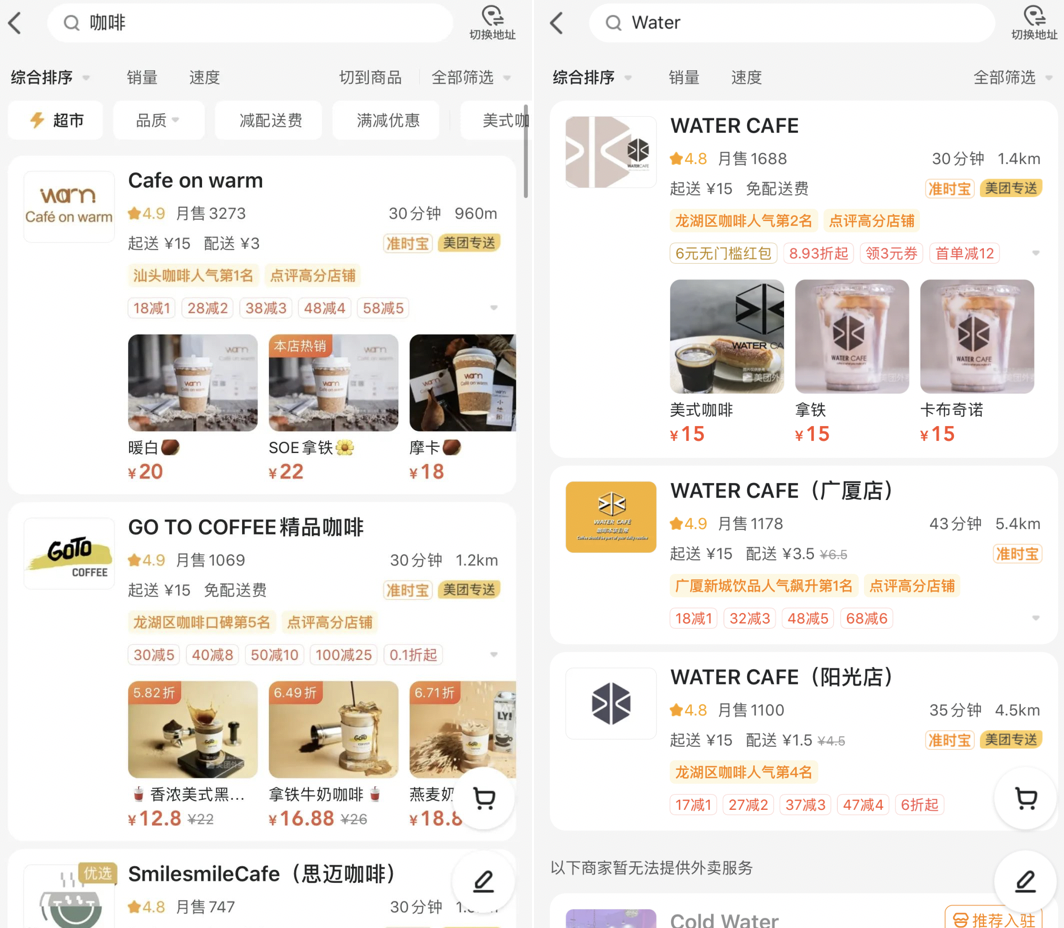Switch address in the Water search pane
Screen dimensions: 1064x928
coord(1033,23)
